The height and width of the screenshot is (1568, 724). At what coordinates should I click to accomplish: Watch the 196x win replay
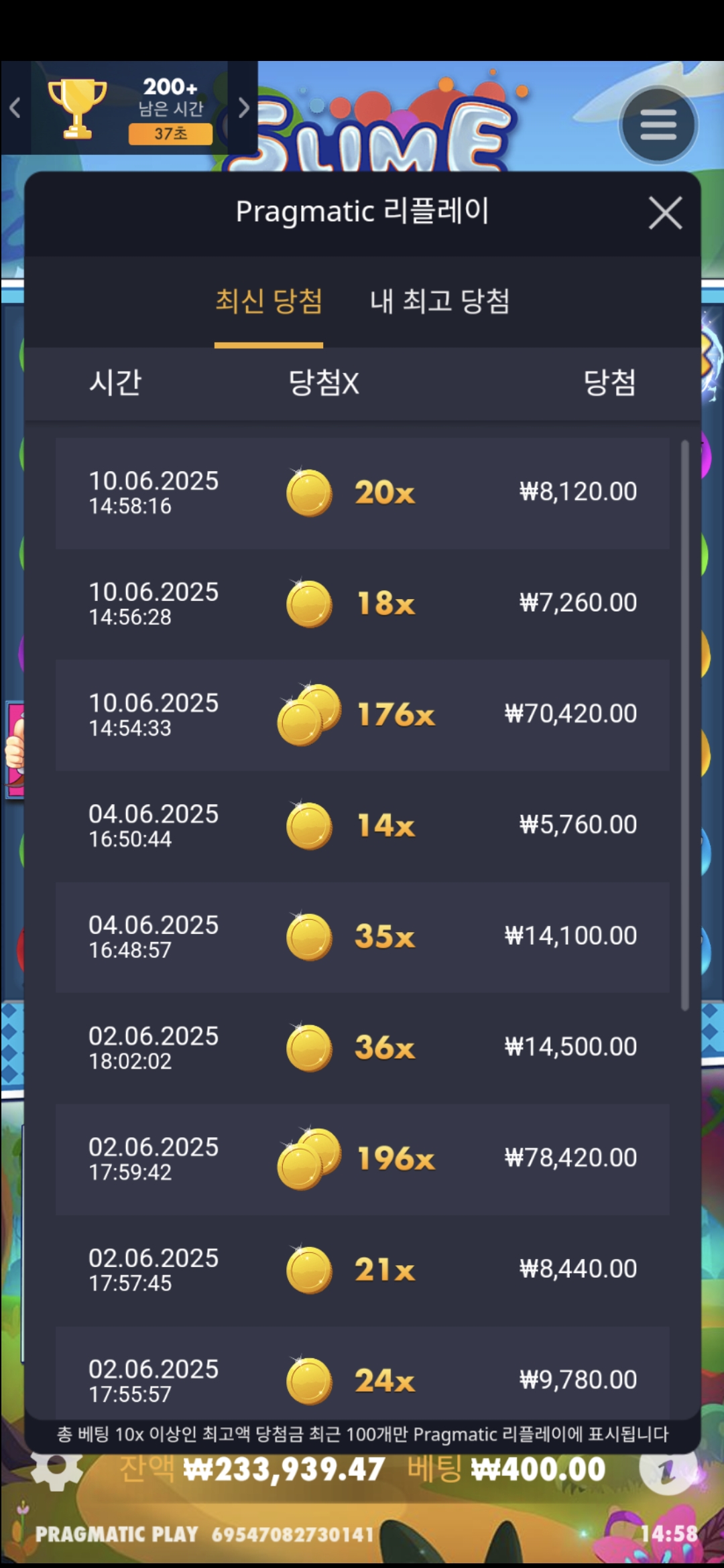click(362, 1159)
